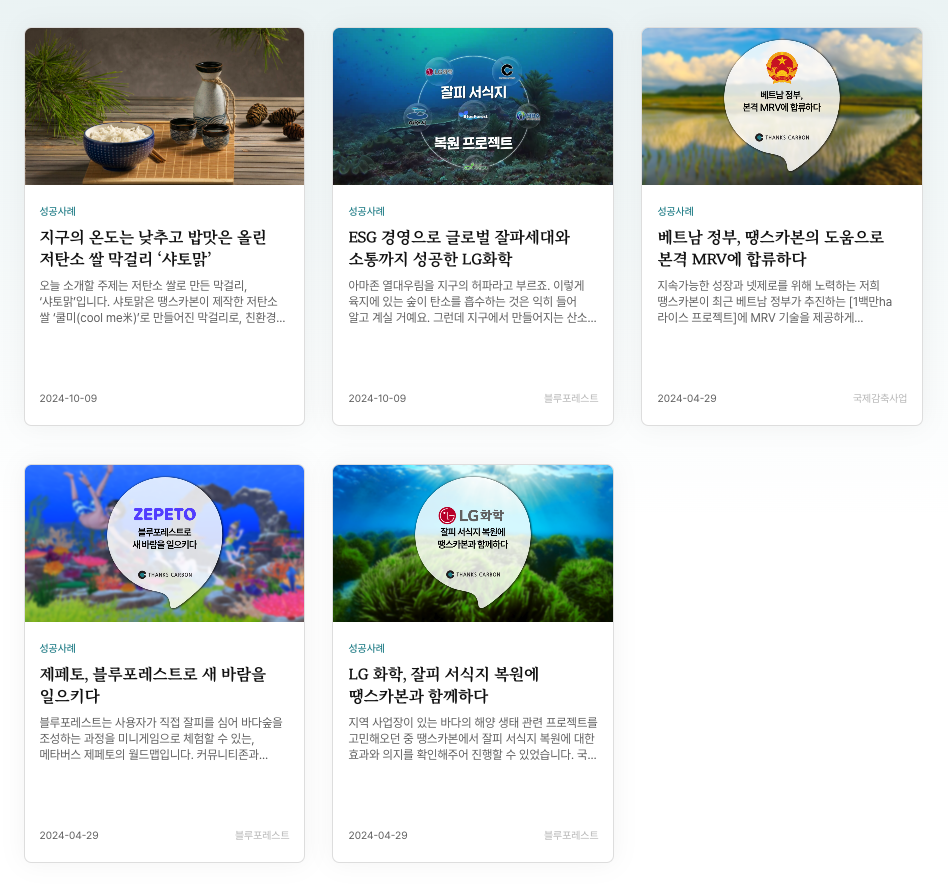Open the ESG 경영 LG화학 잘피세대 article
Screen dimensions: 948x885
459,249
